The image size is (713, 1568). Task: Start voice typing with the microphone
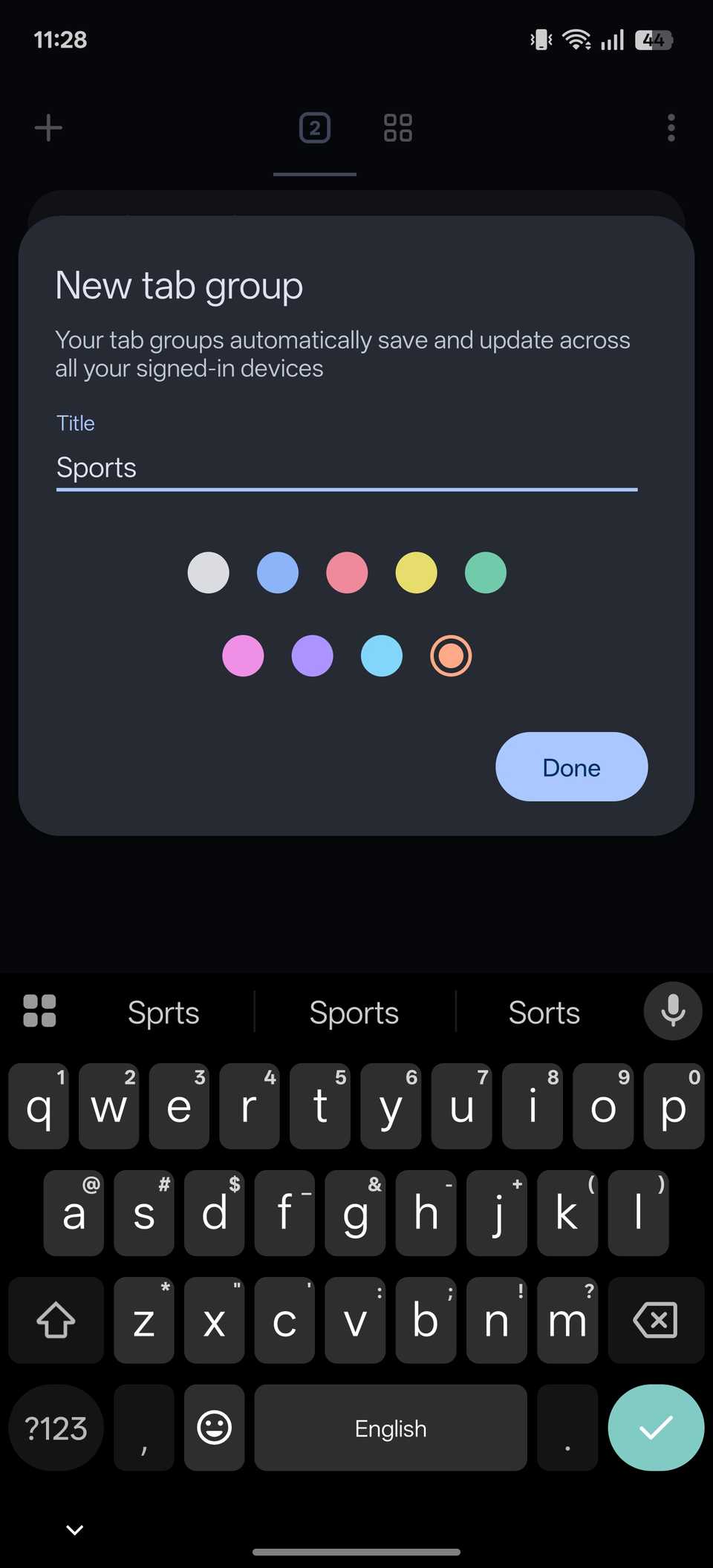coord(673,1011)
